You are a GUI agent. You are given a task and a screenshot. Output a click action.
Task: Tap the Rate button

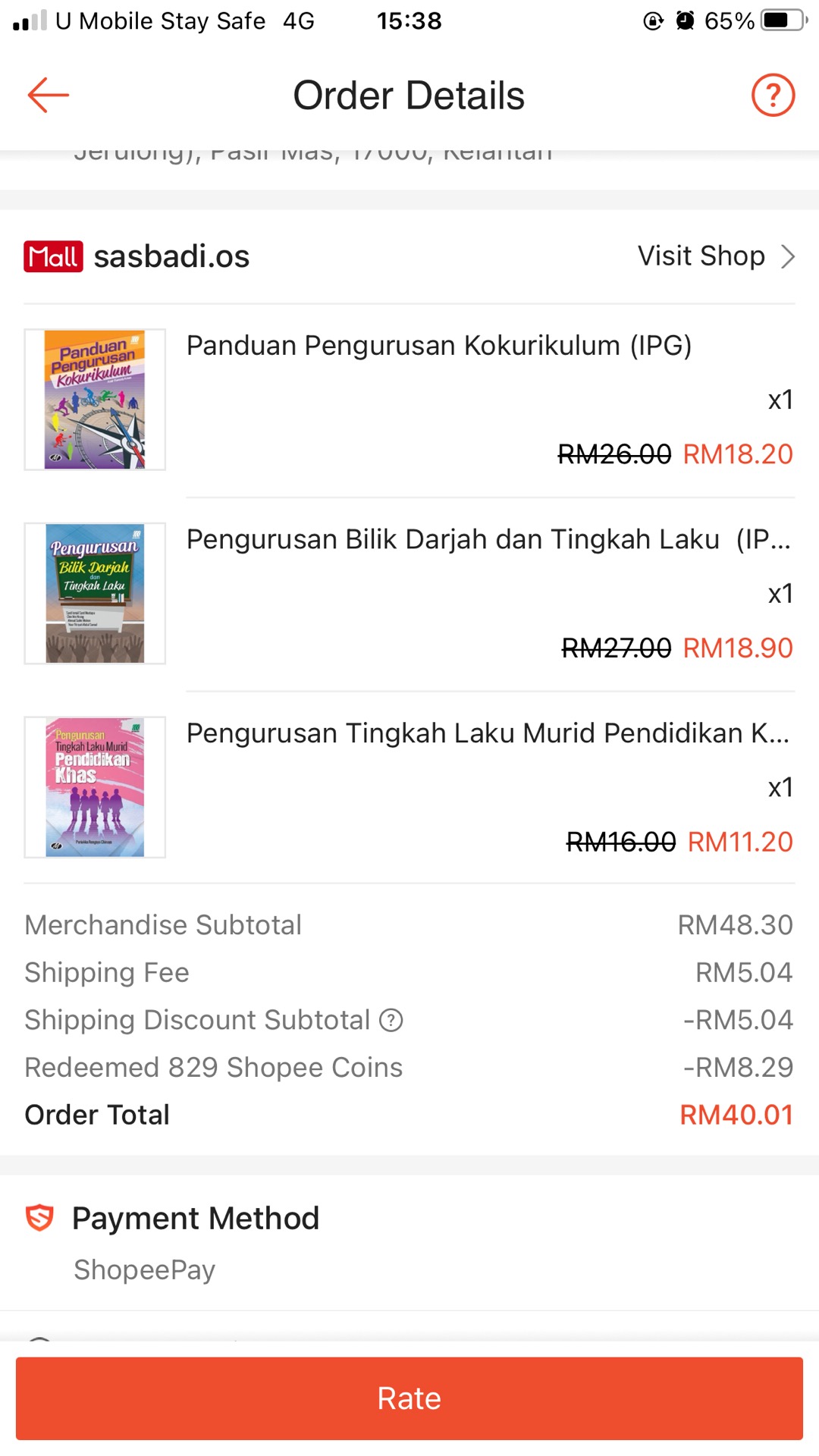(x=409, y=1398)
